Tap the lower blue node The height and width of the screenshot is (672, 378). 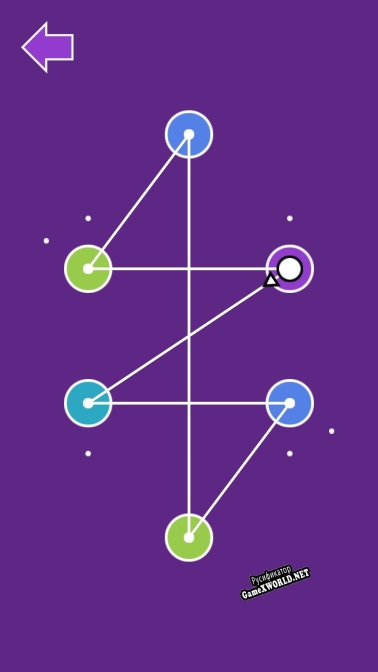(290, 403)
